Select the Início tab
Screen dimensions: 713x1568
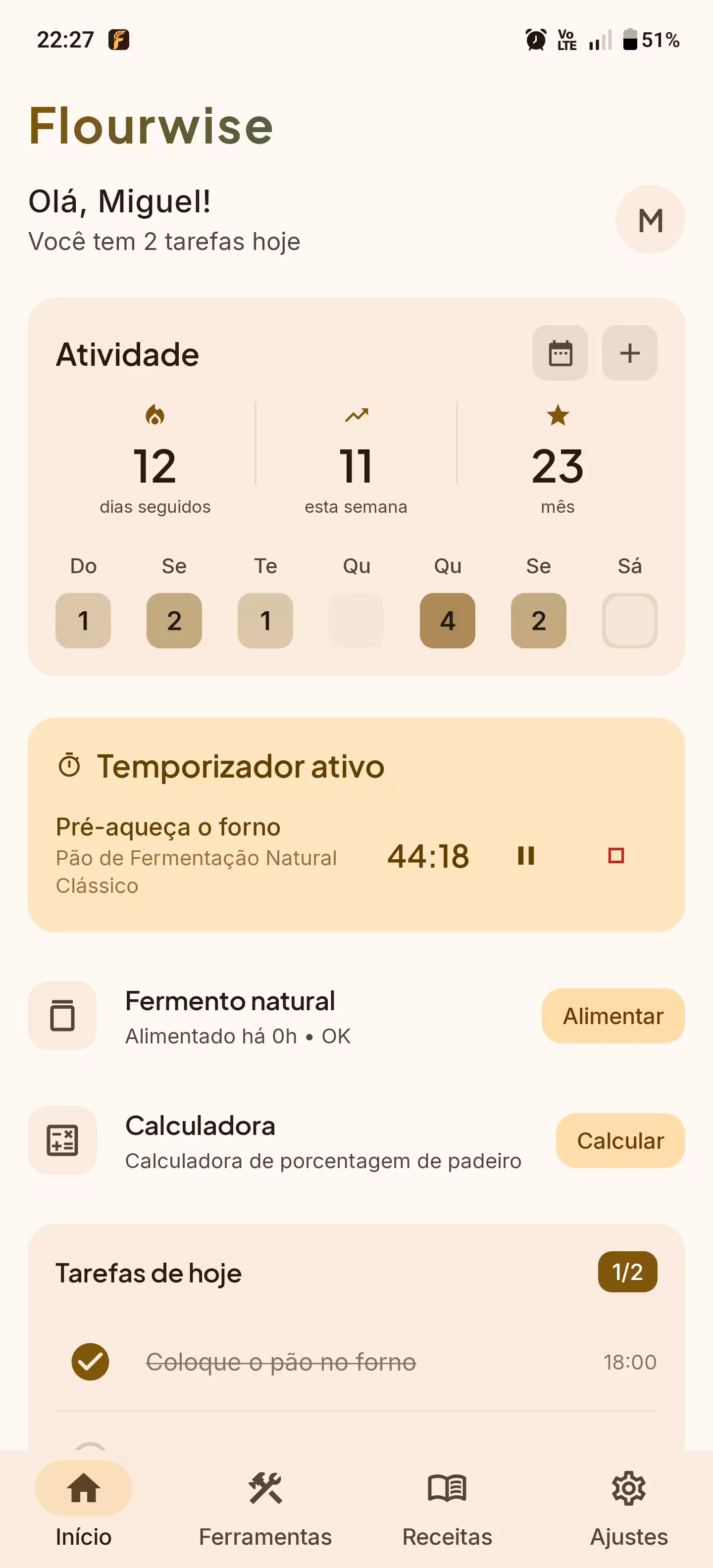click(83, 1506)
